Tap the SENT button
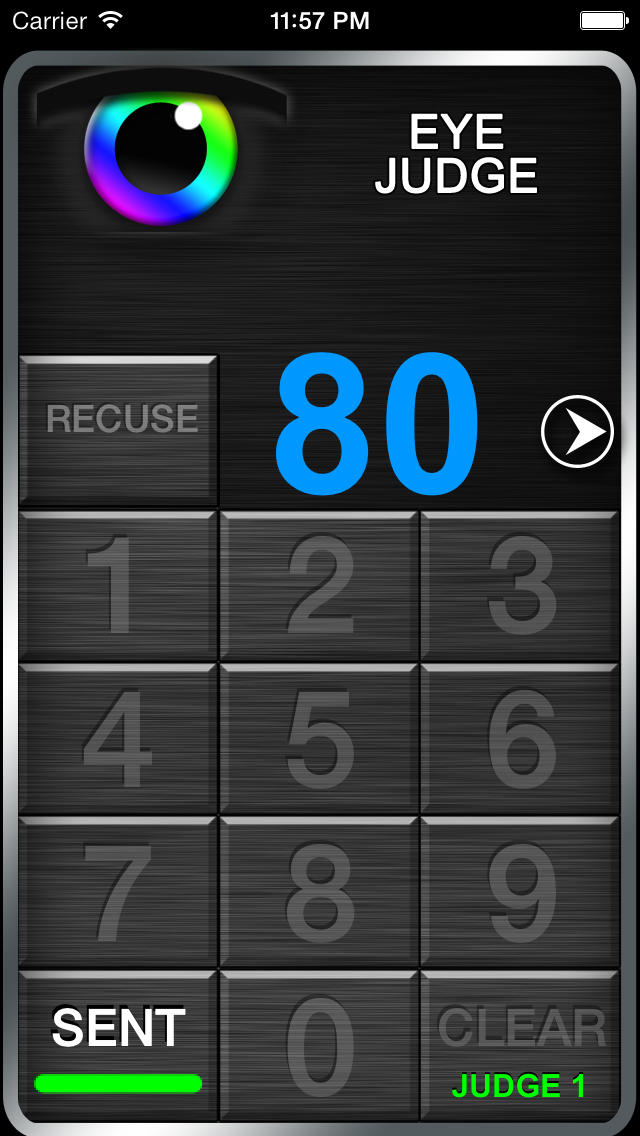Image resolution: width=640 pixels, height=1136 pixels. coord(118,1046)
